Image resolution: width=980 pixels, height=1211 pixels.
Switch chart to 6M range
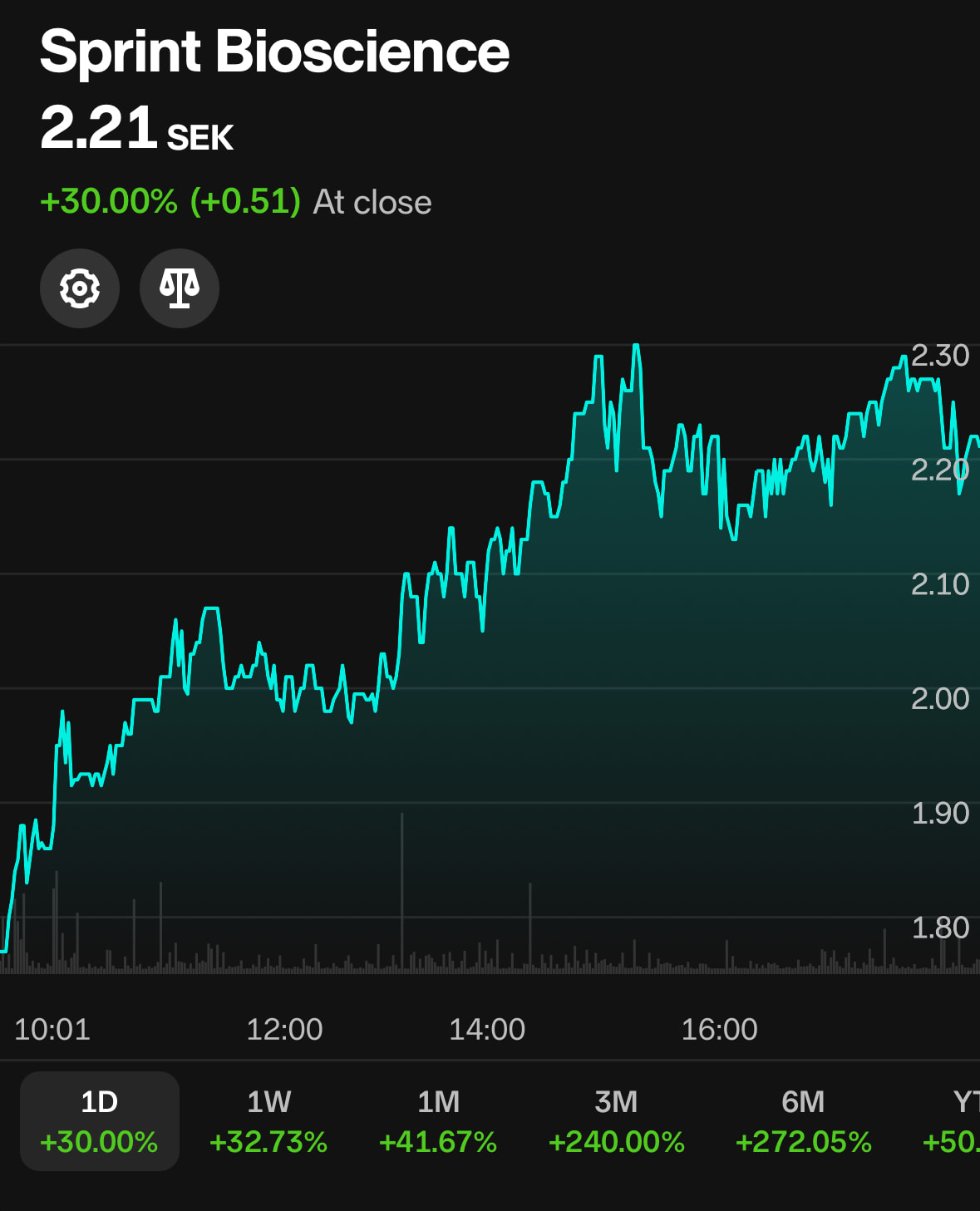click(803, 1120)
